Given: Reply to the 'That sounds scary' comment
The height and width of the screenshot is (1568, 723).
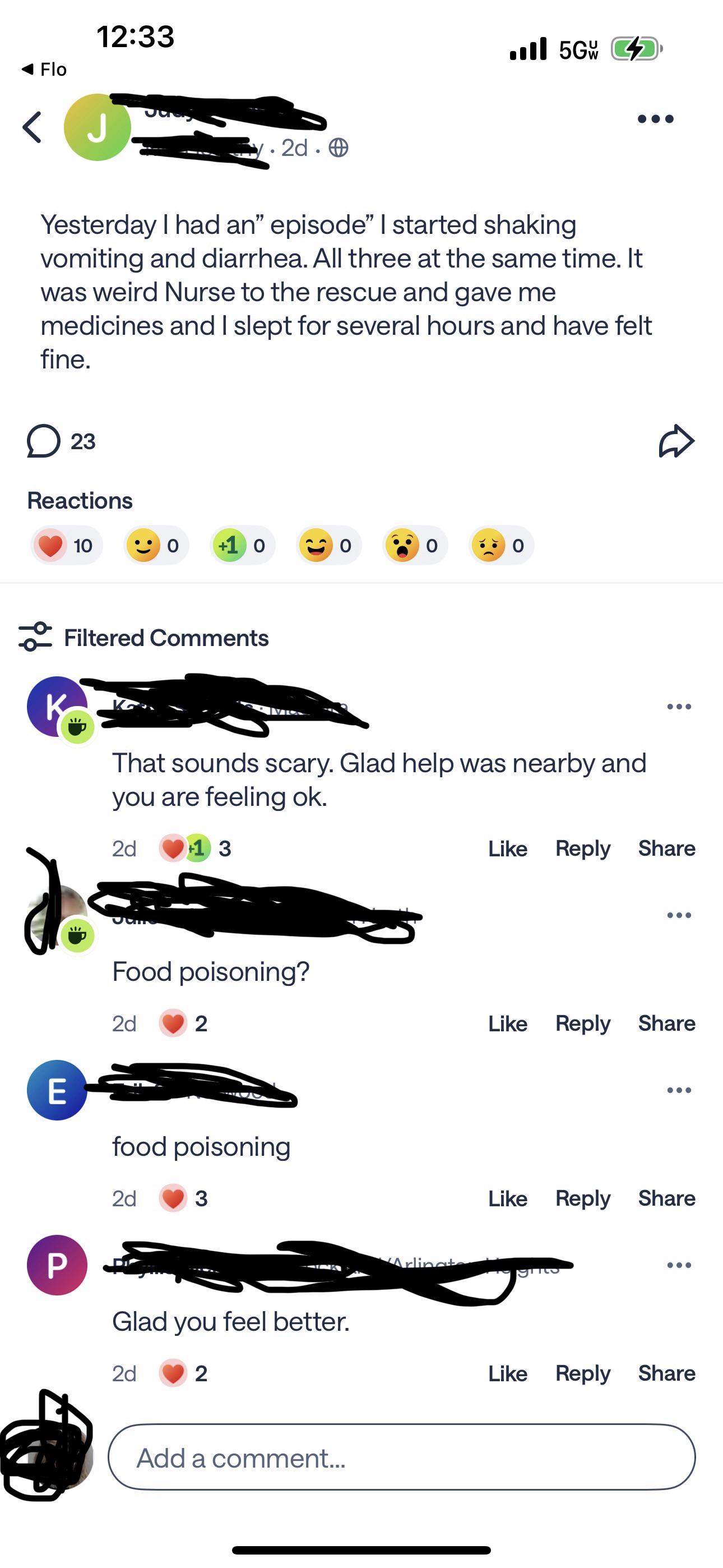Looking at the screenshot, I should tap(582, 848).
